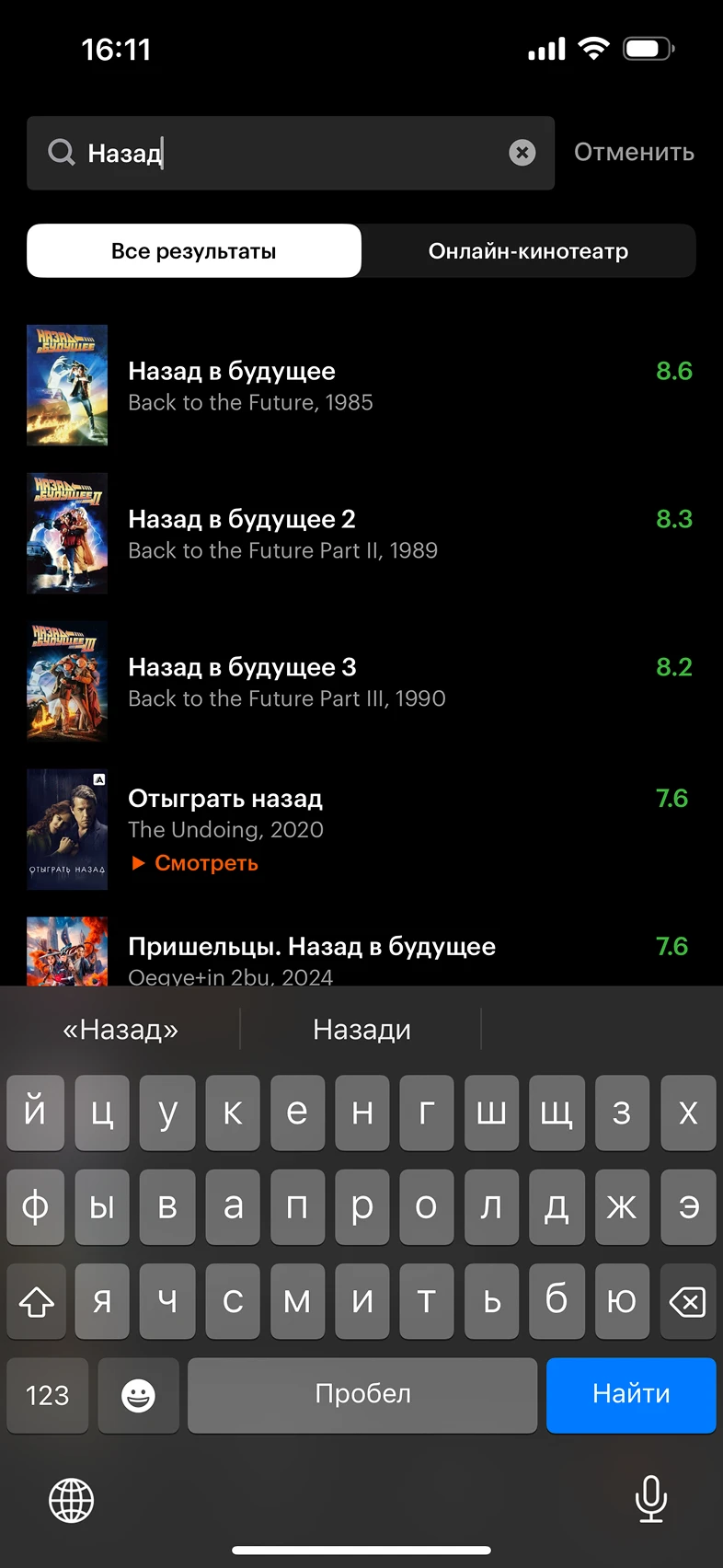Select the «Назад» keyboard suggestion
The width and height of the screenshot is (723, 1568).
click(120, 1029)
